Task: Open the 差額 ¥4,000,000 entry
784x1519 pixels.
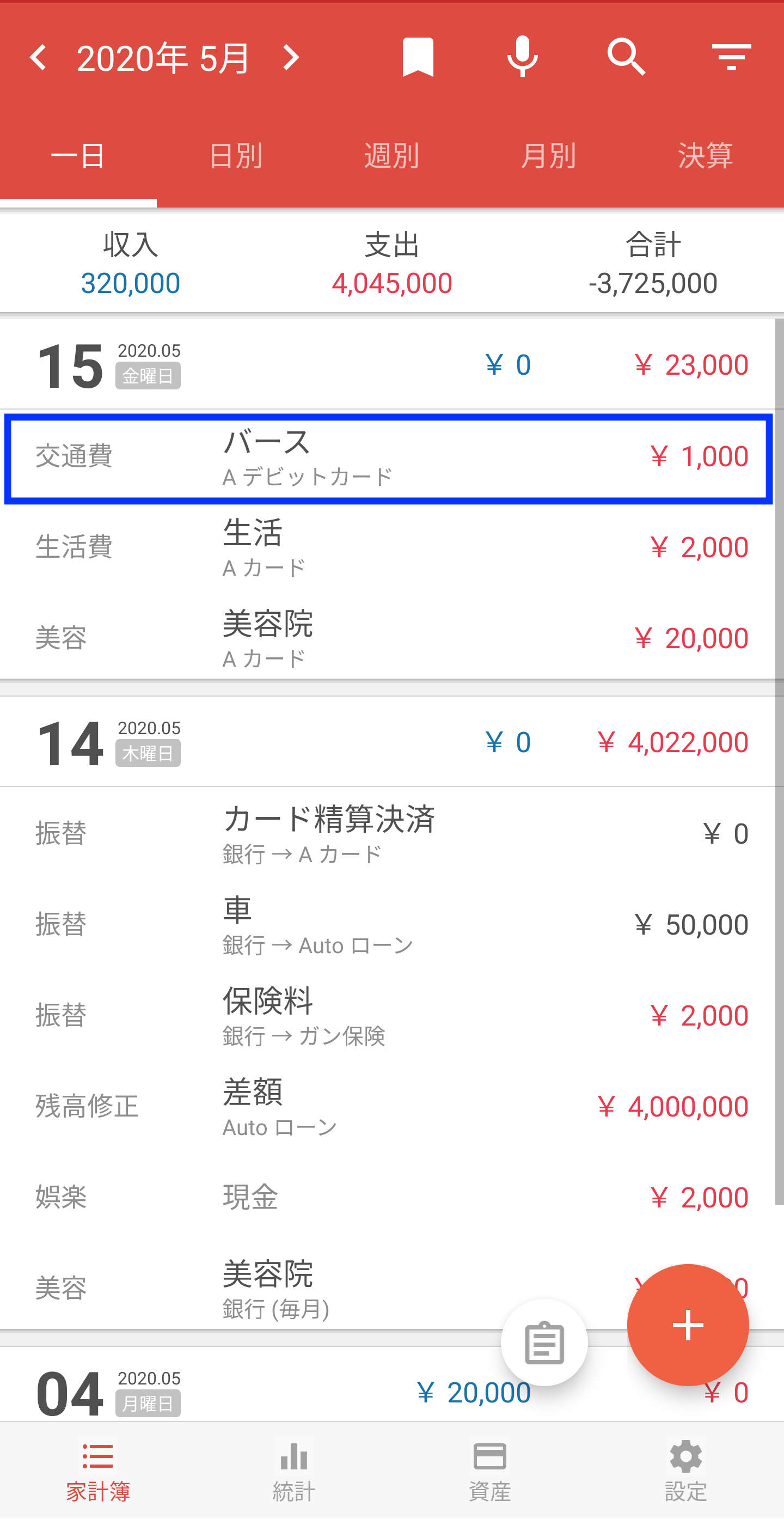Action: (x=389, y=1106)
